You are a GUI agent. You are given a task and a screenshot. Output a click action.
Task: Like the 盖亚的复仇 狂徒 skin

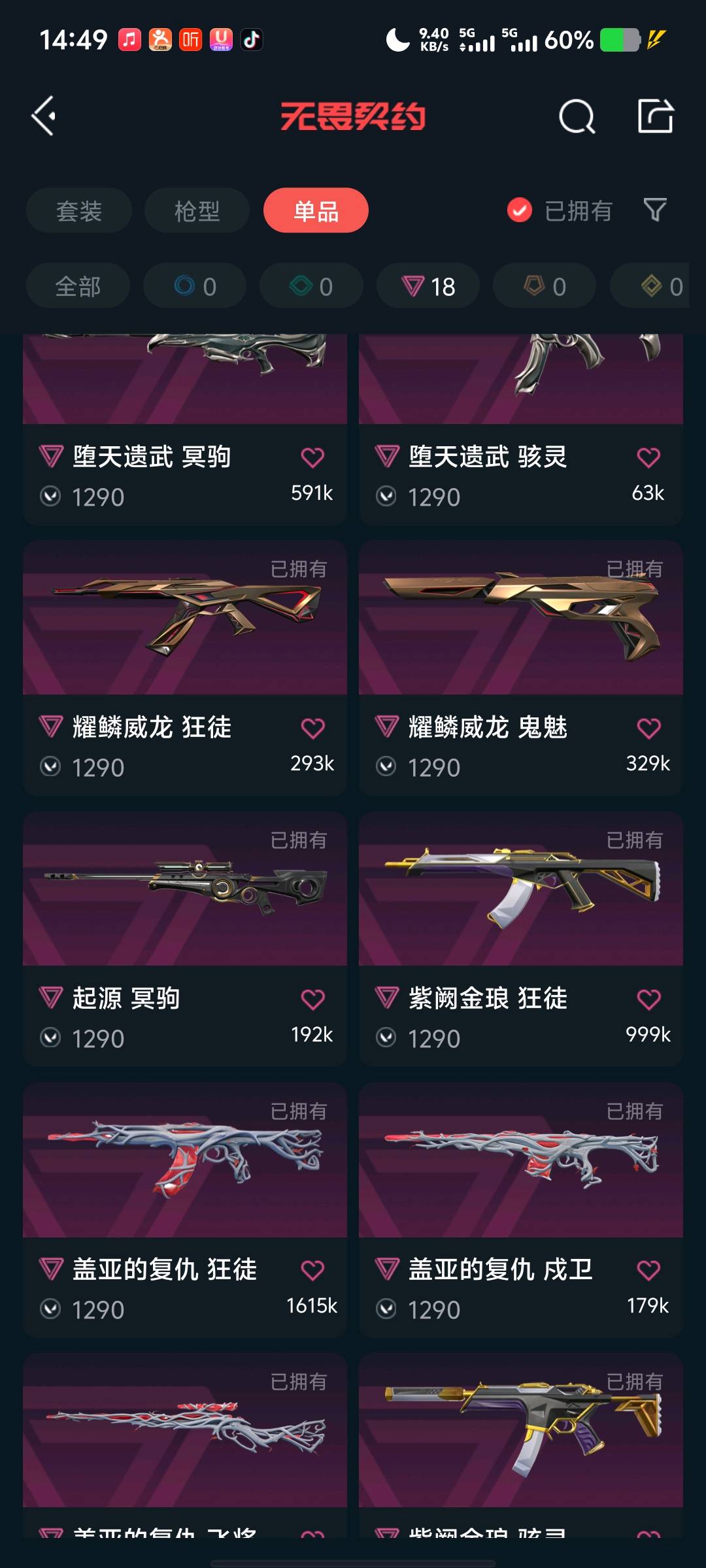[312, 1271]
